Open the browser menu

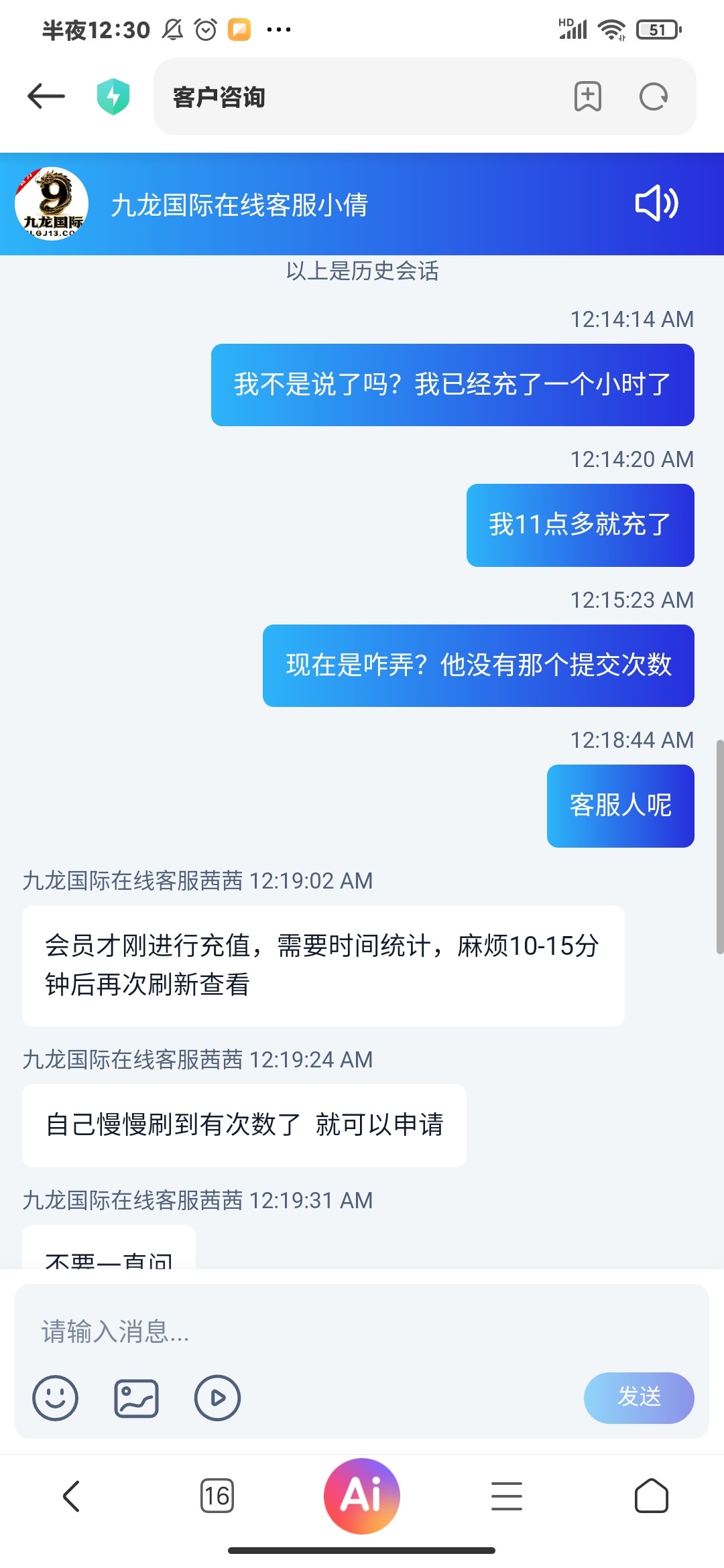pos(507,1496)
